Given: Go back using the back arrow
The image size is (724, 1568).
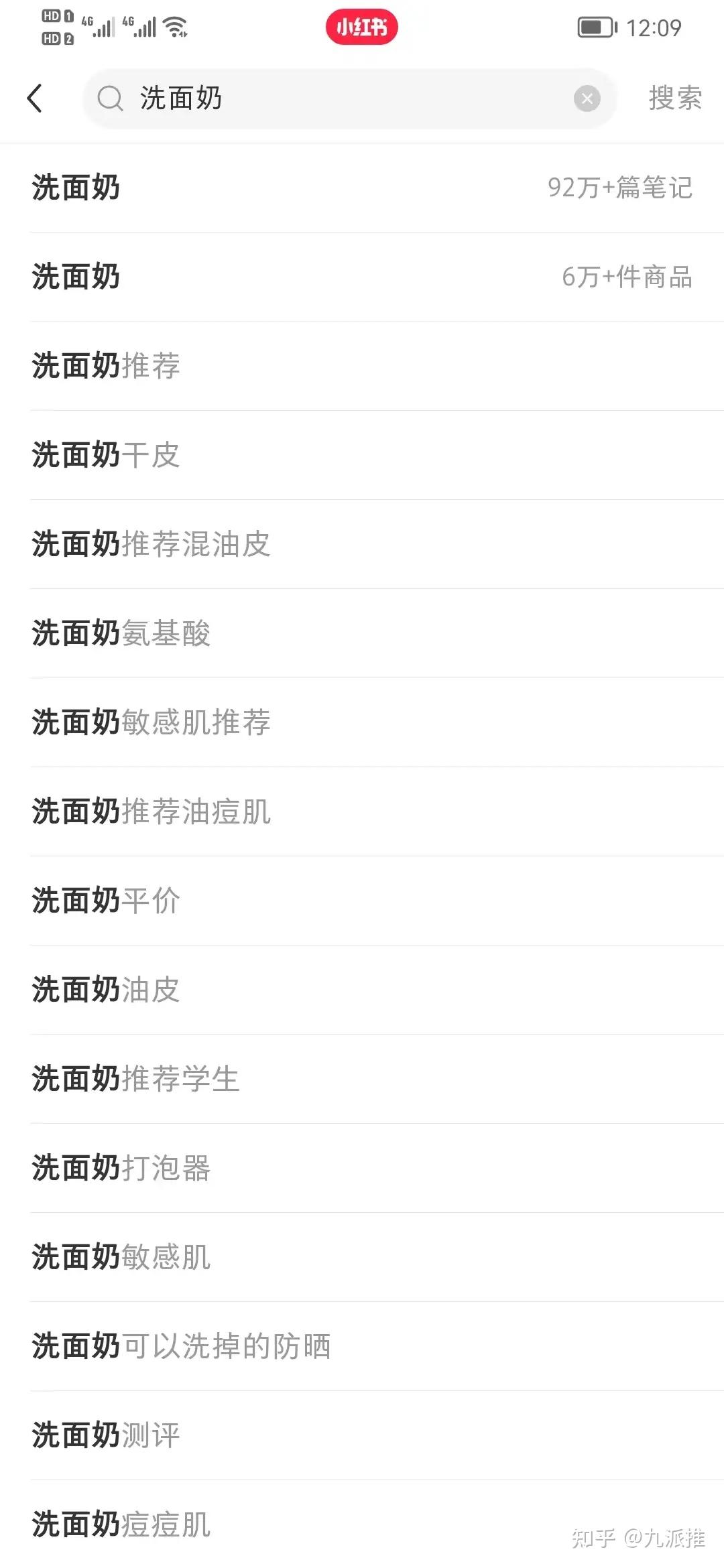Looking at the screenshot, I should pyautogui.click(x=36, y=99).
